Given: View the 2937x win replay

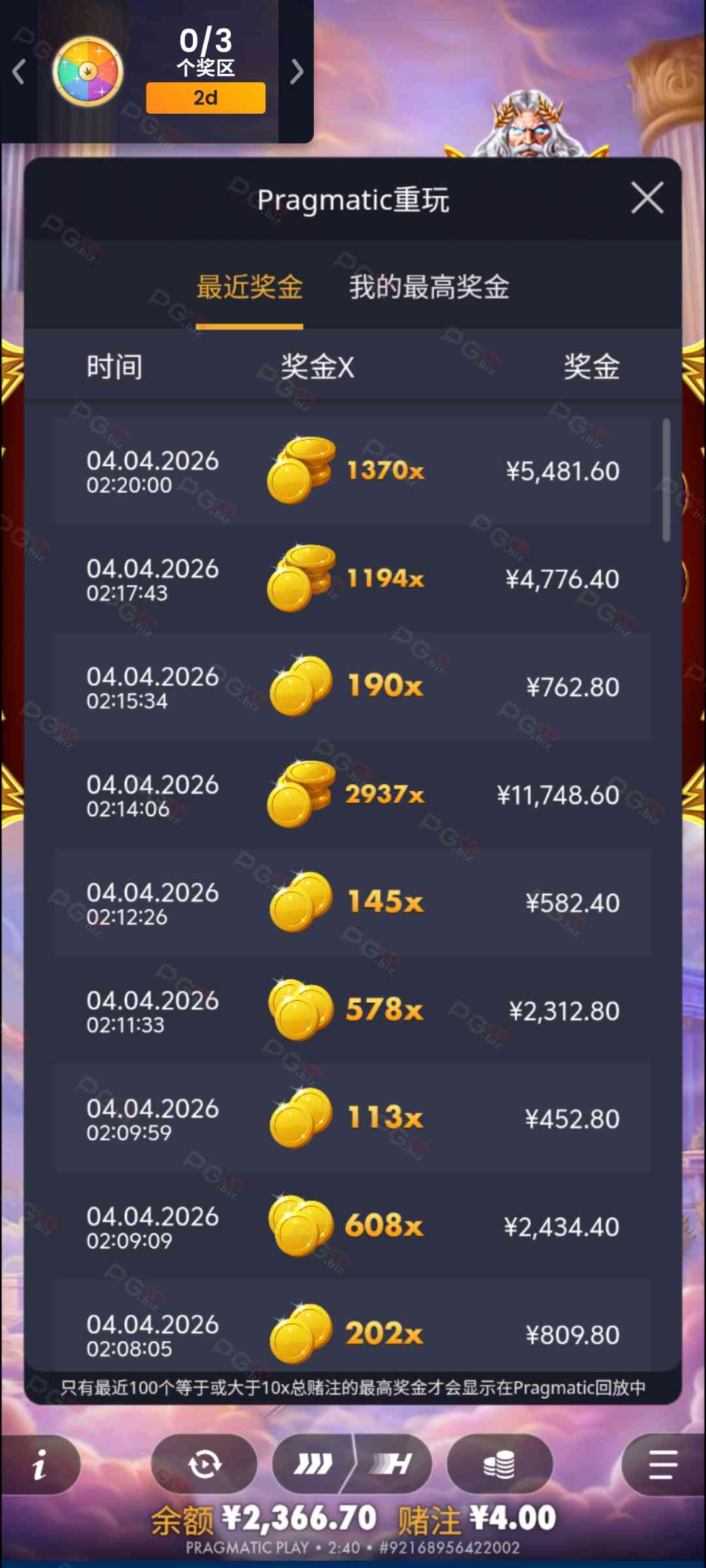Looking at the screenshot, I should pyautogui.click(x=353, y=794).
